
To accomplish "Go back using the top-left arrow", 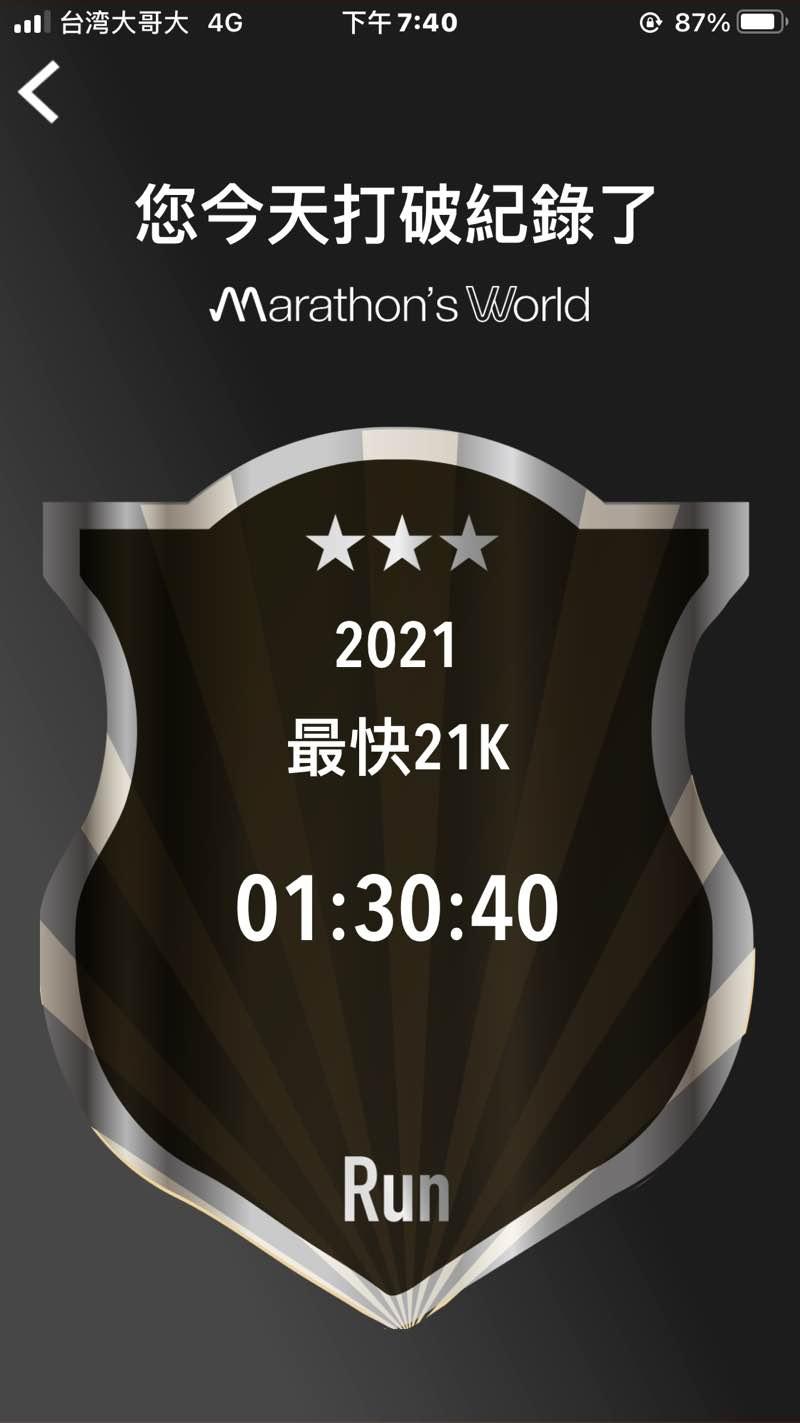I will pyautogui.click(x=39, y=92).
